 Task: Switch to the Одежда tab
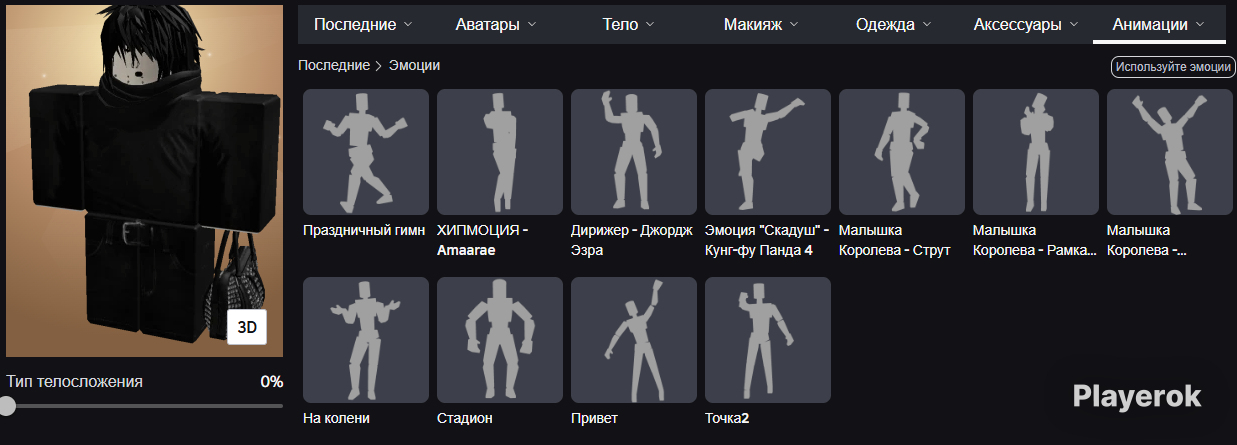click(894, 24)
